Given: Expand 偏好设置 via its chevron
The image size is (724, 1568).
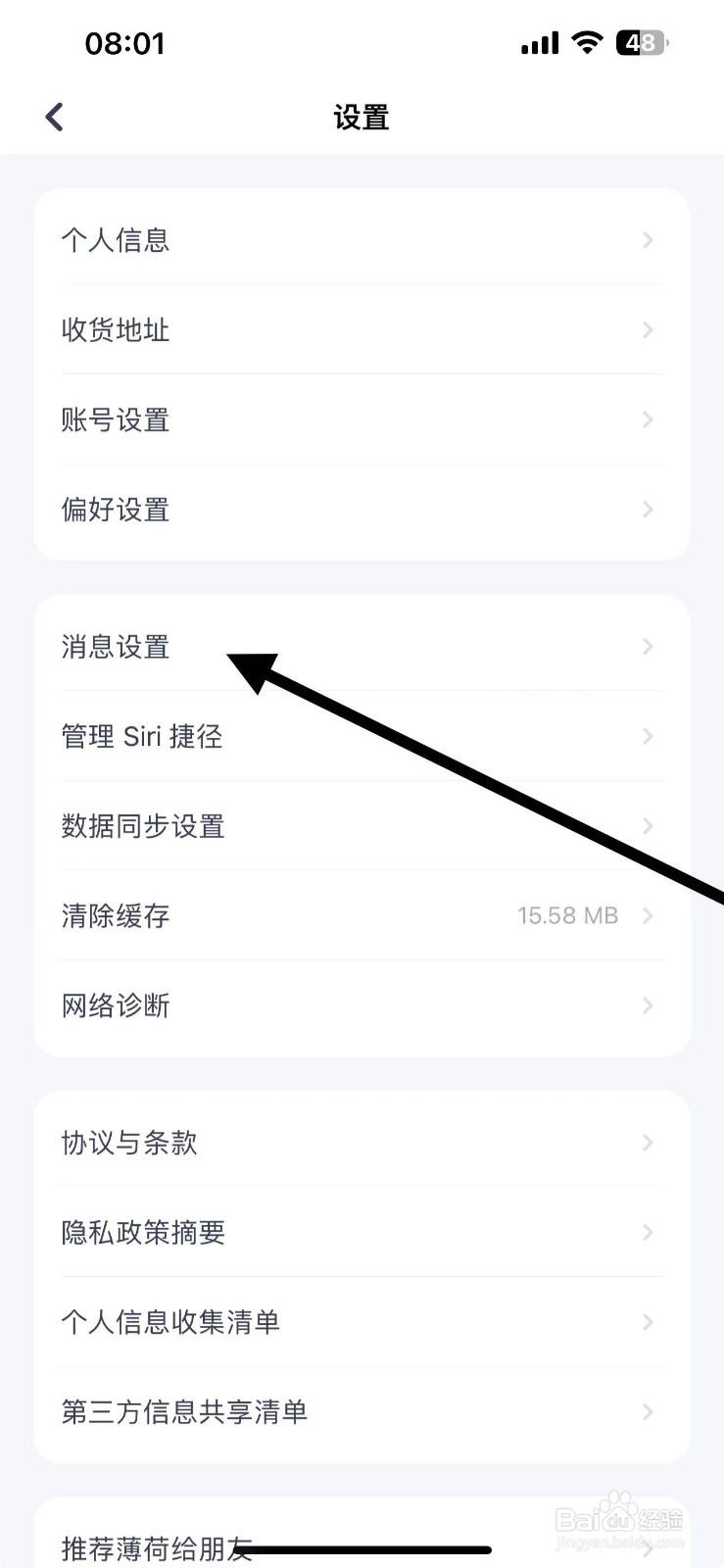Looking at the screenshot, I should (647, 510).
